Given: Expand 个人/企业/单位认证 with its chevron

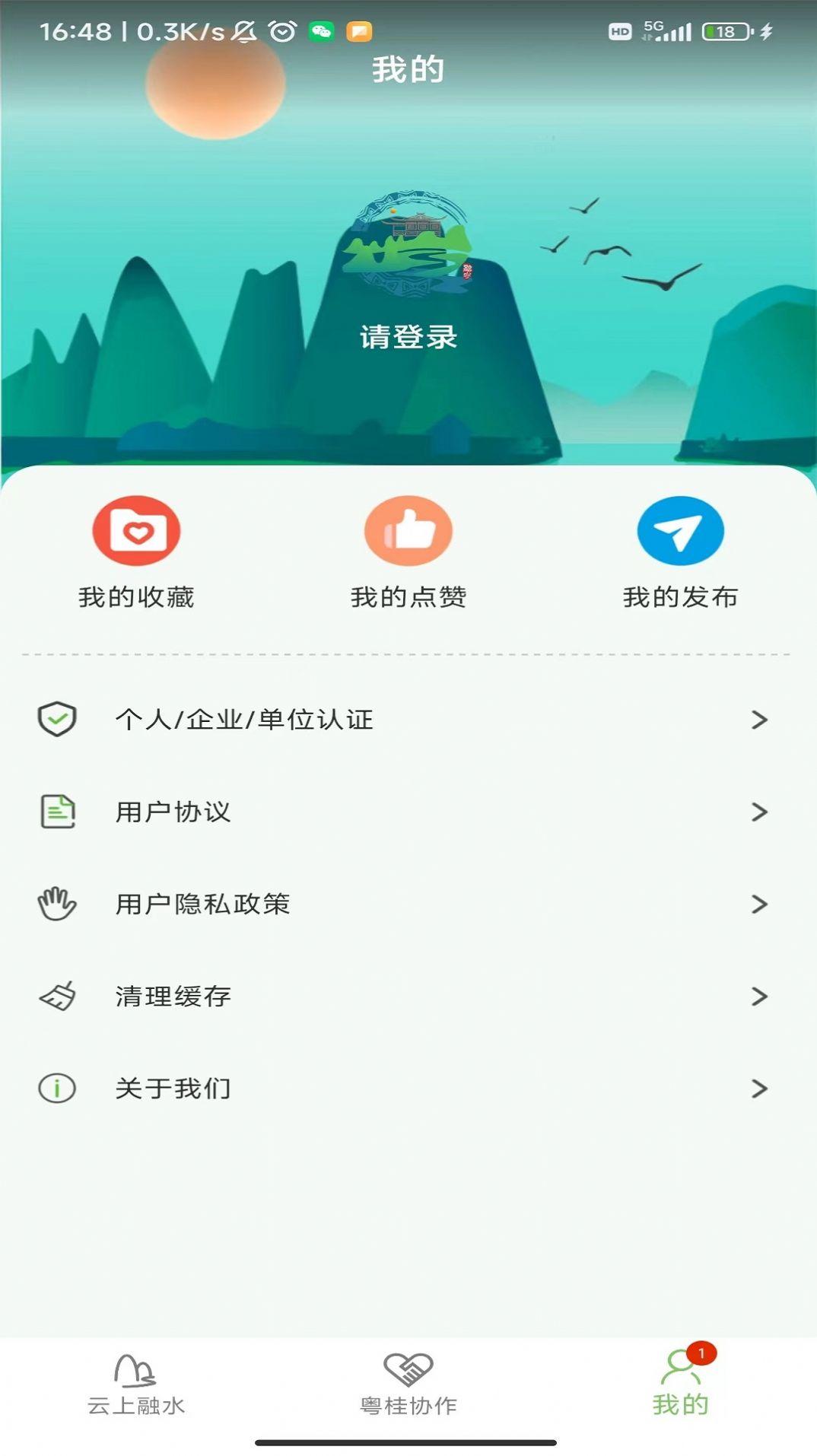Looking at the screenshot, I should (759, 720).
